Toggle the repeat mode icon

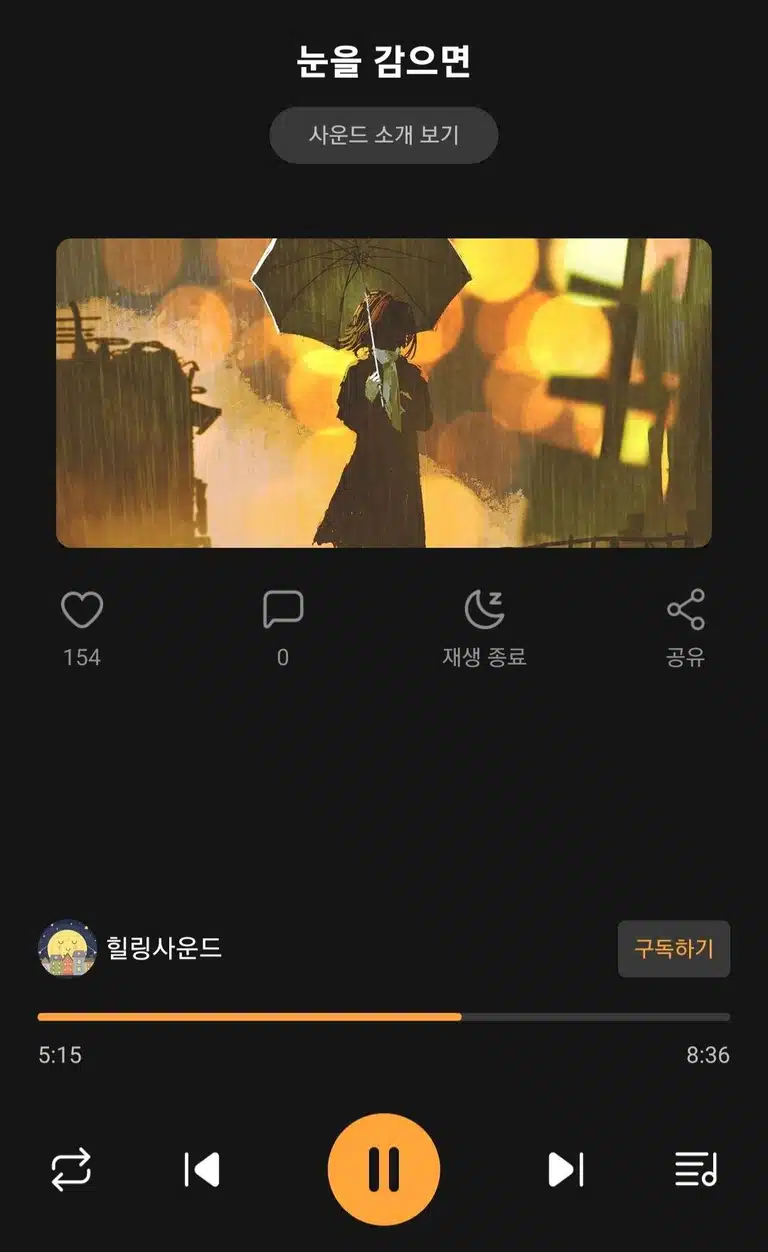click(x=71, y=1169)
